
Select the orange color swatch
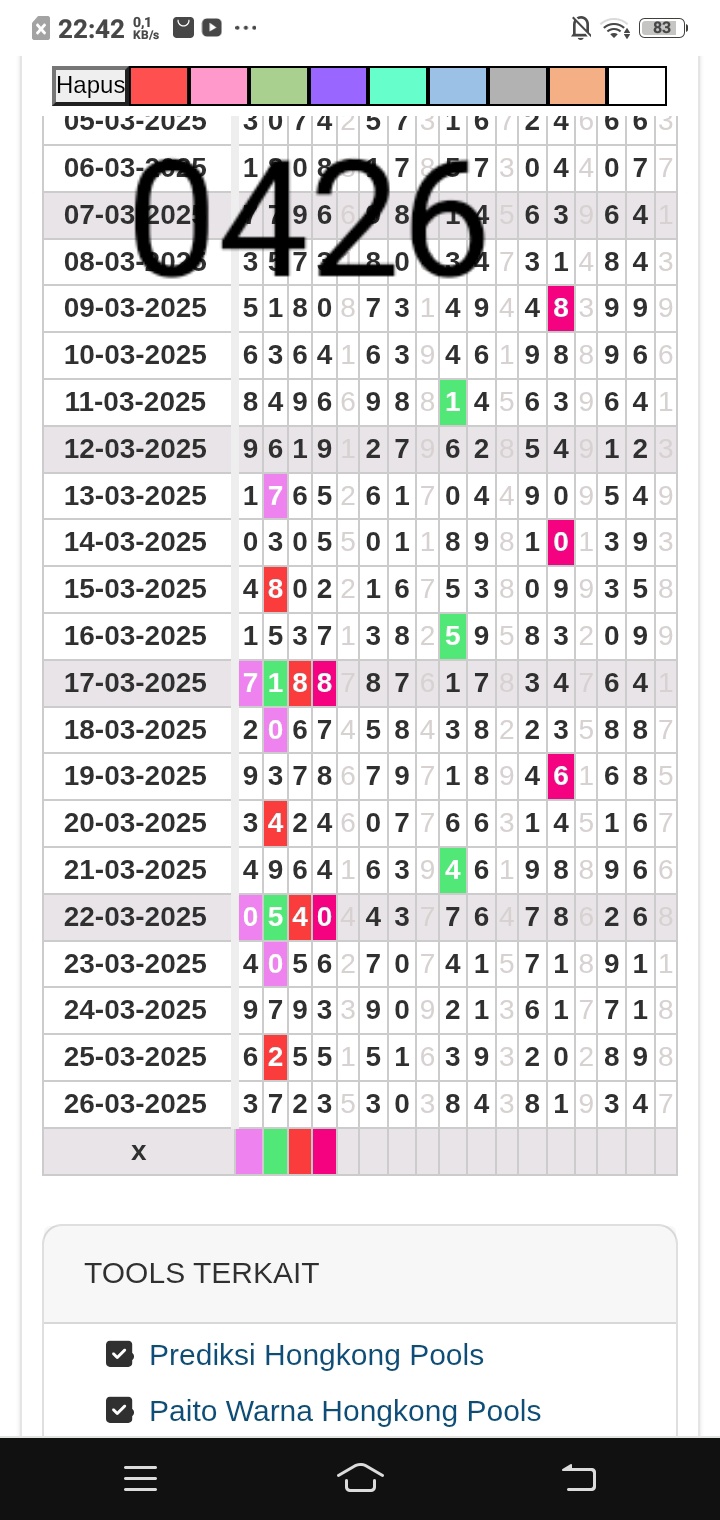coord(577,86)
